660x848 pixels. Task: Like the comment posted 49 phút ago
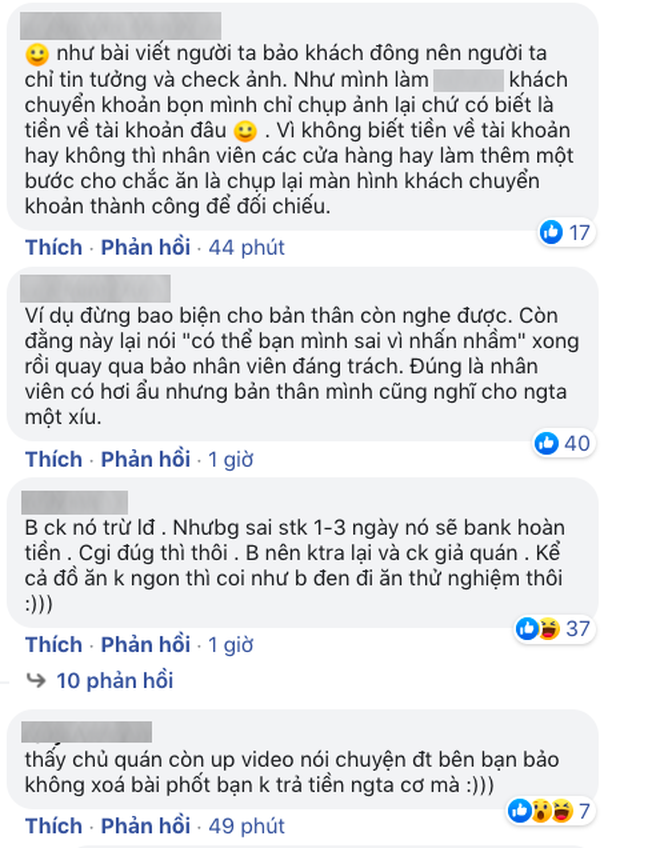click(x=53, y=826)
